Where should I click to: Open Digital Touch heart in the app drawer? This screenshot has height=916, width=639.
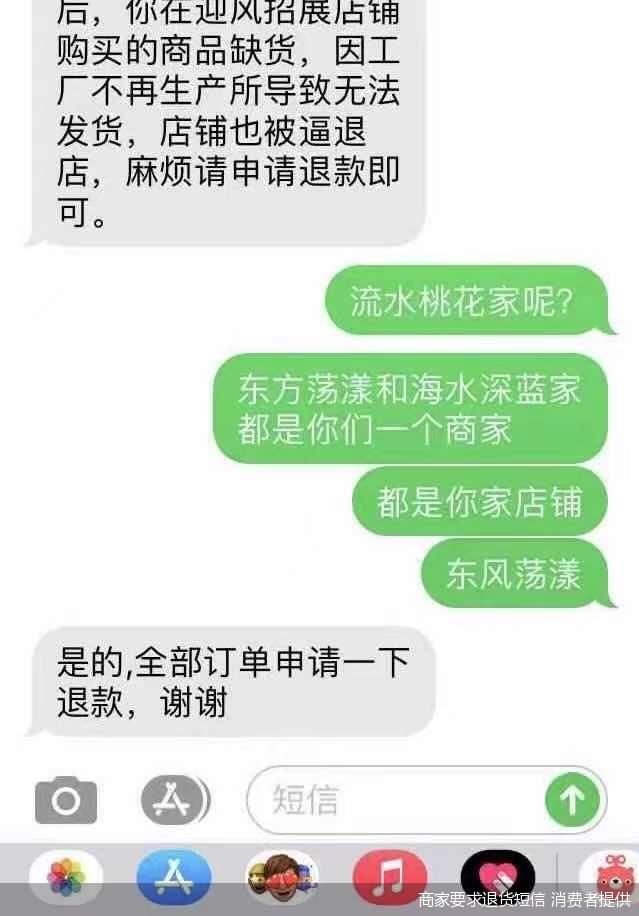click(497, 877)
